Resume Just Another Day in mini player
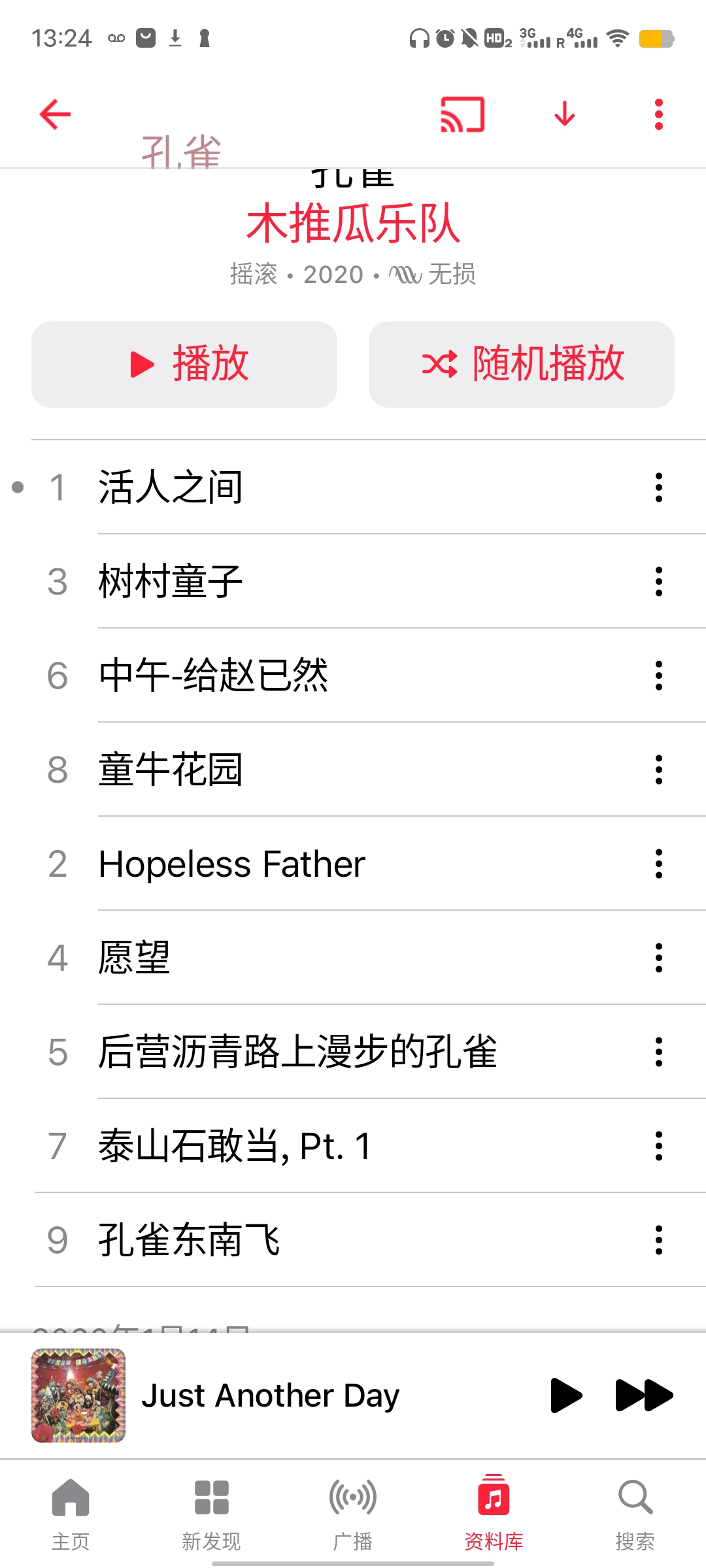 pyautogui.click(x=565, y=1396)
